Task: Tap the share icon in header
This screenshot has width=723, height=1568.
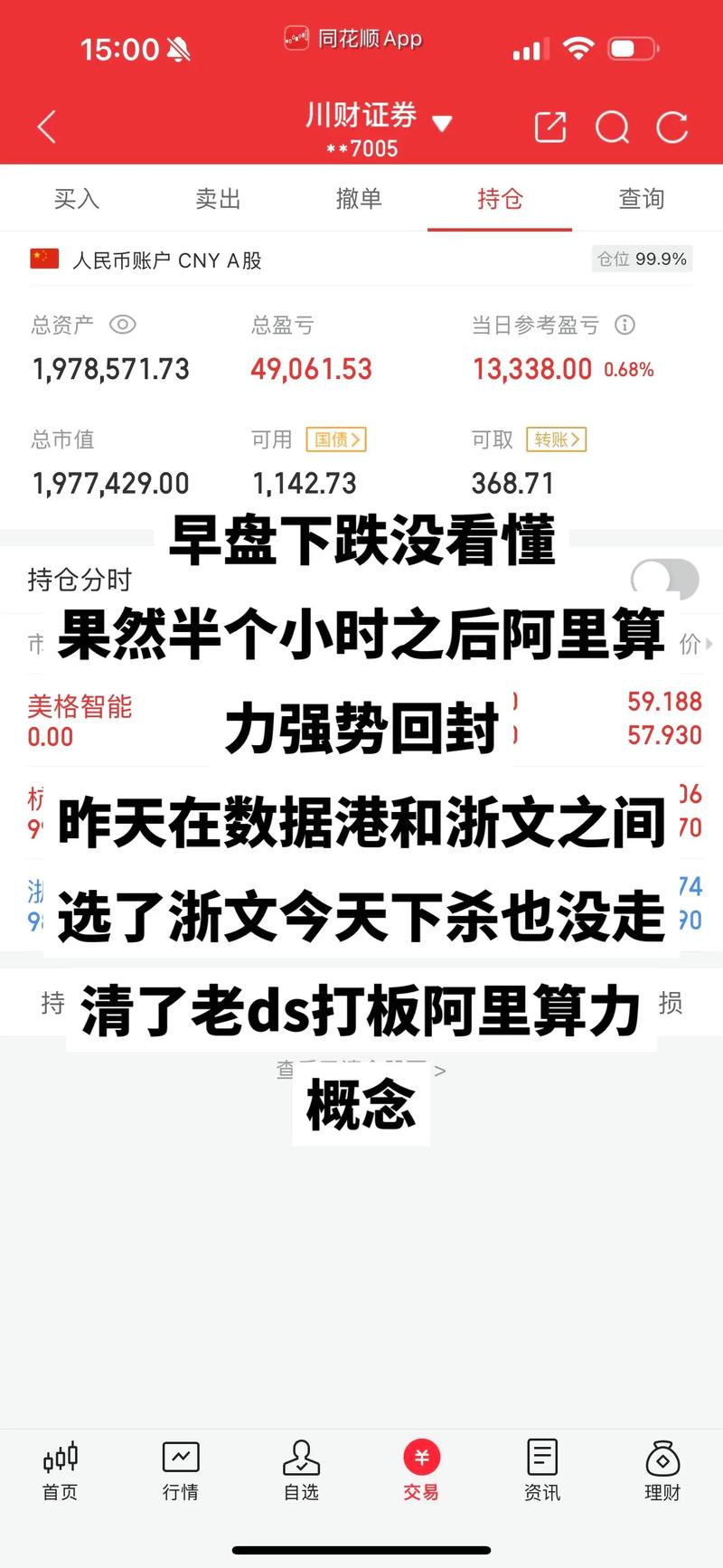Action: (x=550, y=128)
